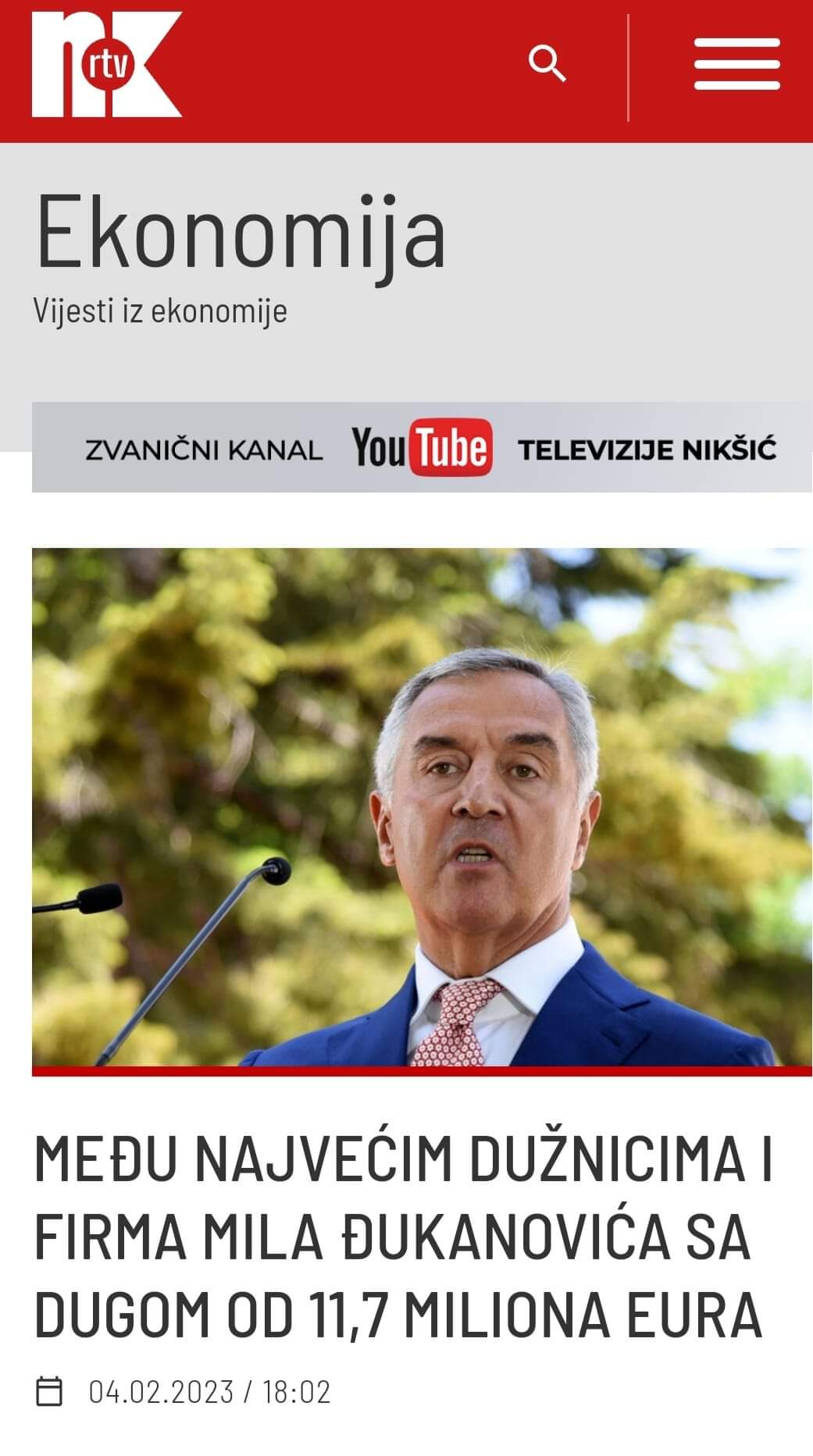Open the YouTube Televizije Nikšić banner
813x1456 pixels.
pos(422,447)
